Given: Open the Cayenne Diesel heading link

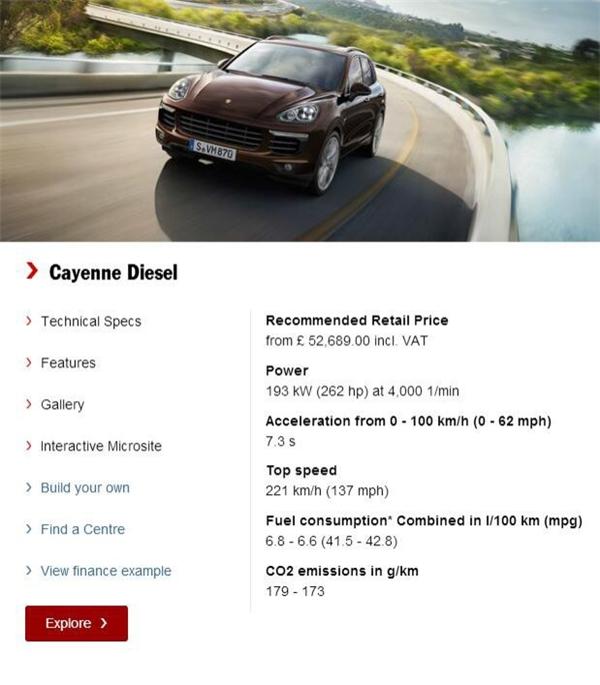Looking at the screenshot, I should click(113, 272).
